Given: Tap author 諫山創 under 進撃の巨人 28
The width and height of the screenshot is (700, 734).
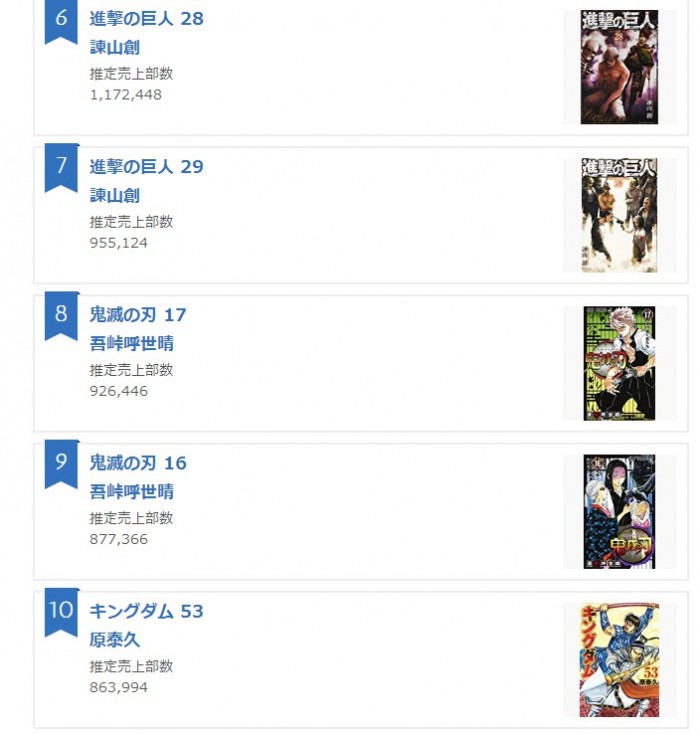Looking at the screenshot, I should pyautogui.click(x=114, y=47).
